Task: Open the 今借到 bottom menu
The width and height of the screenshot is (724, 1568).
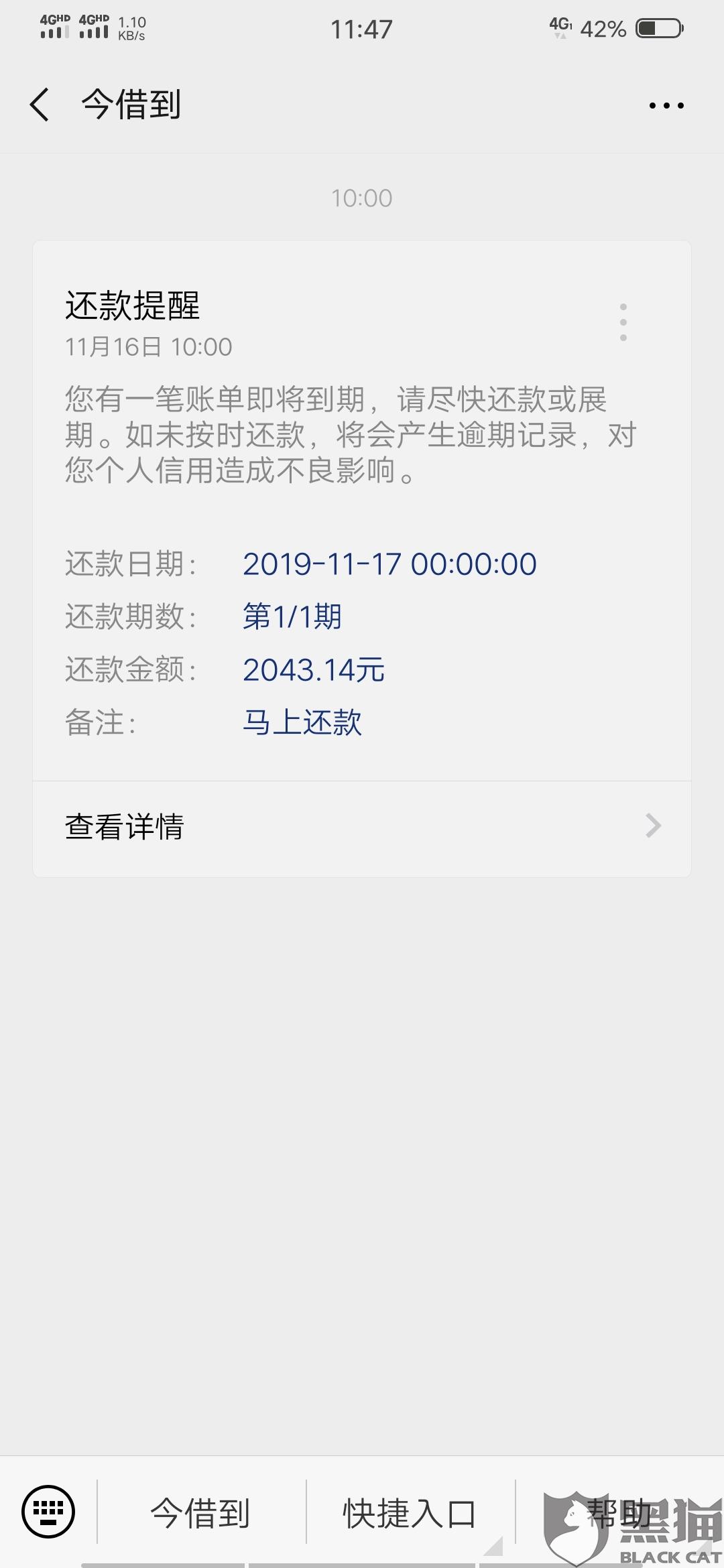Action: tap(201, 1513)
